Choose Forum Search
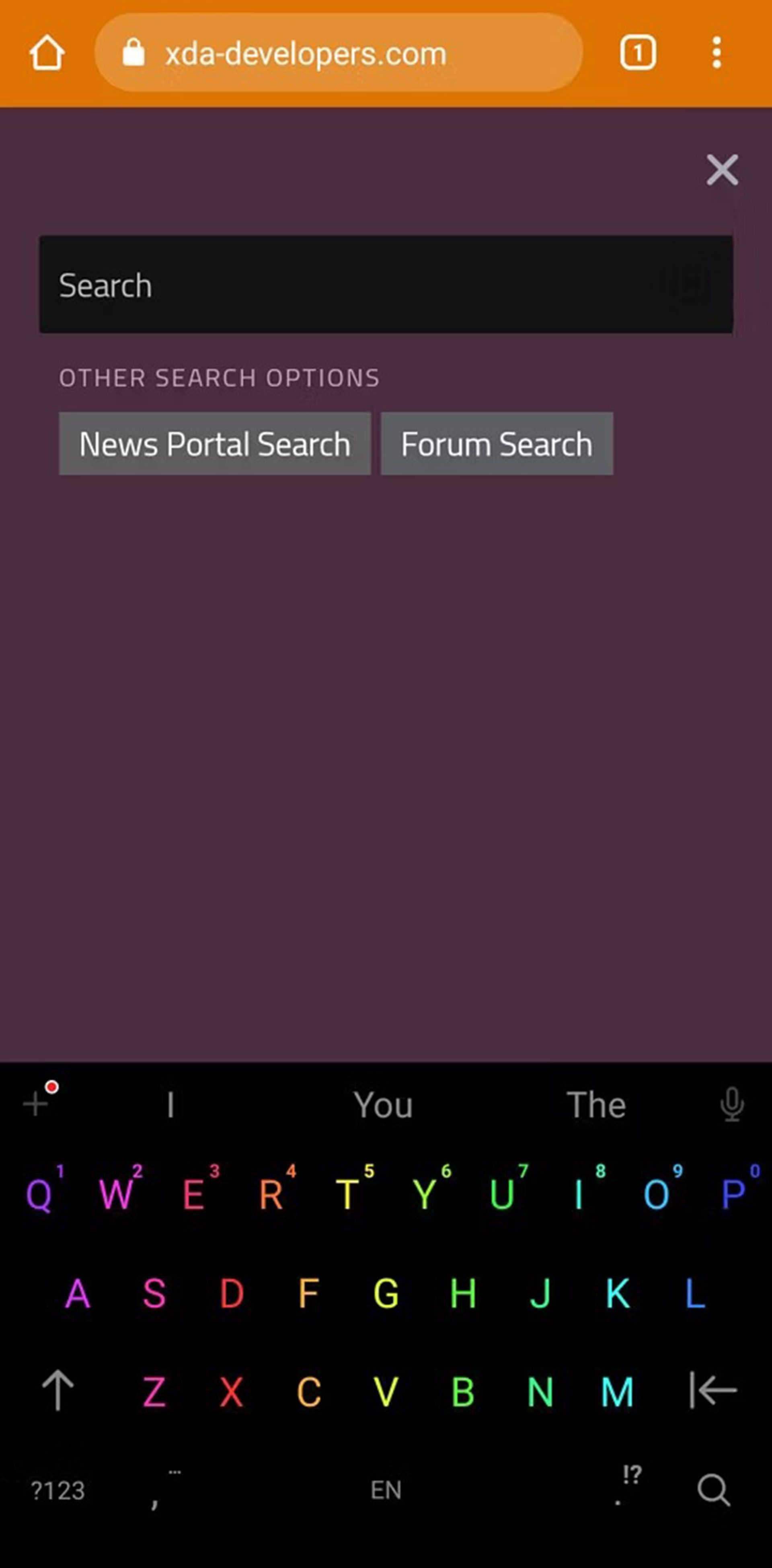772x1568 pixels. [496, 444]
